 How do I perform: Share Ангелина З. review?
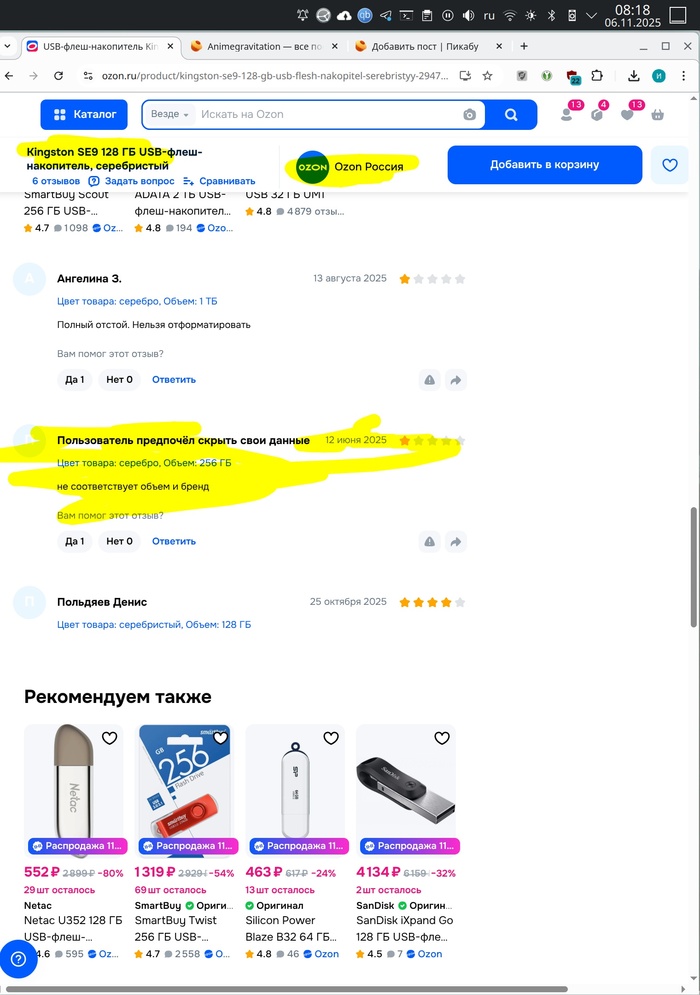(x=455, y=380)
